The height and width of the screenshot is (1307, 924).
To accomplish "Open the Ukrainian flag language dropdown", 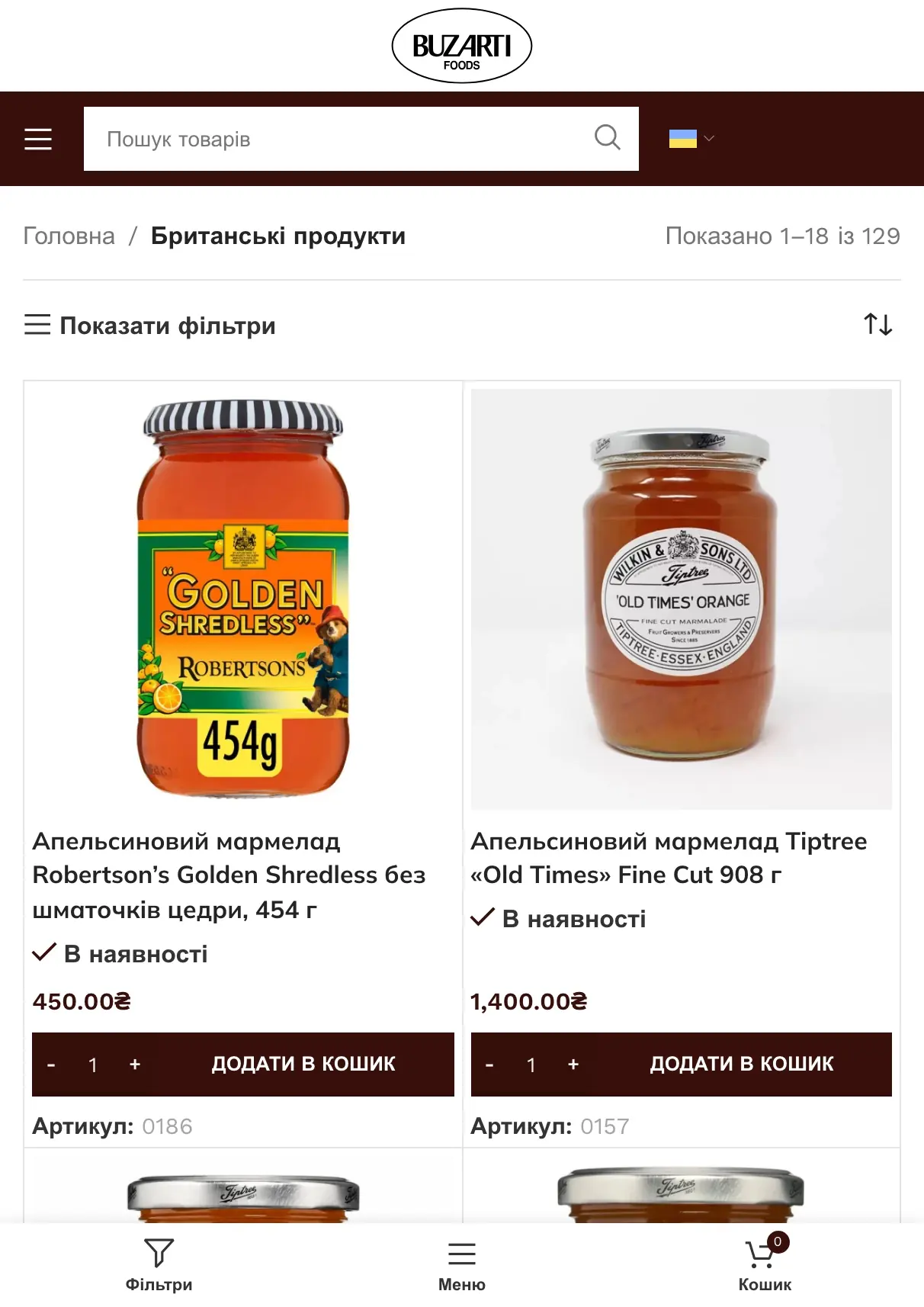I will click(x=691, y=139).
